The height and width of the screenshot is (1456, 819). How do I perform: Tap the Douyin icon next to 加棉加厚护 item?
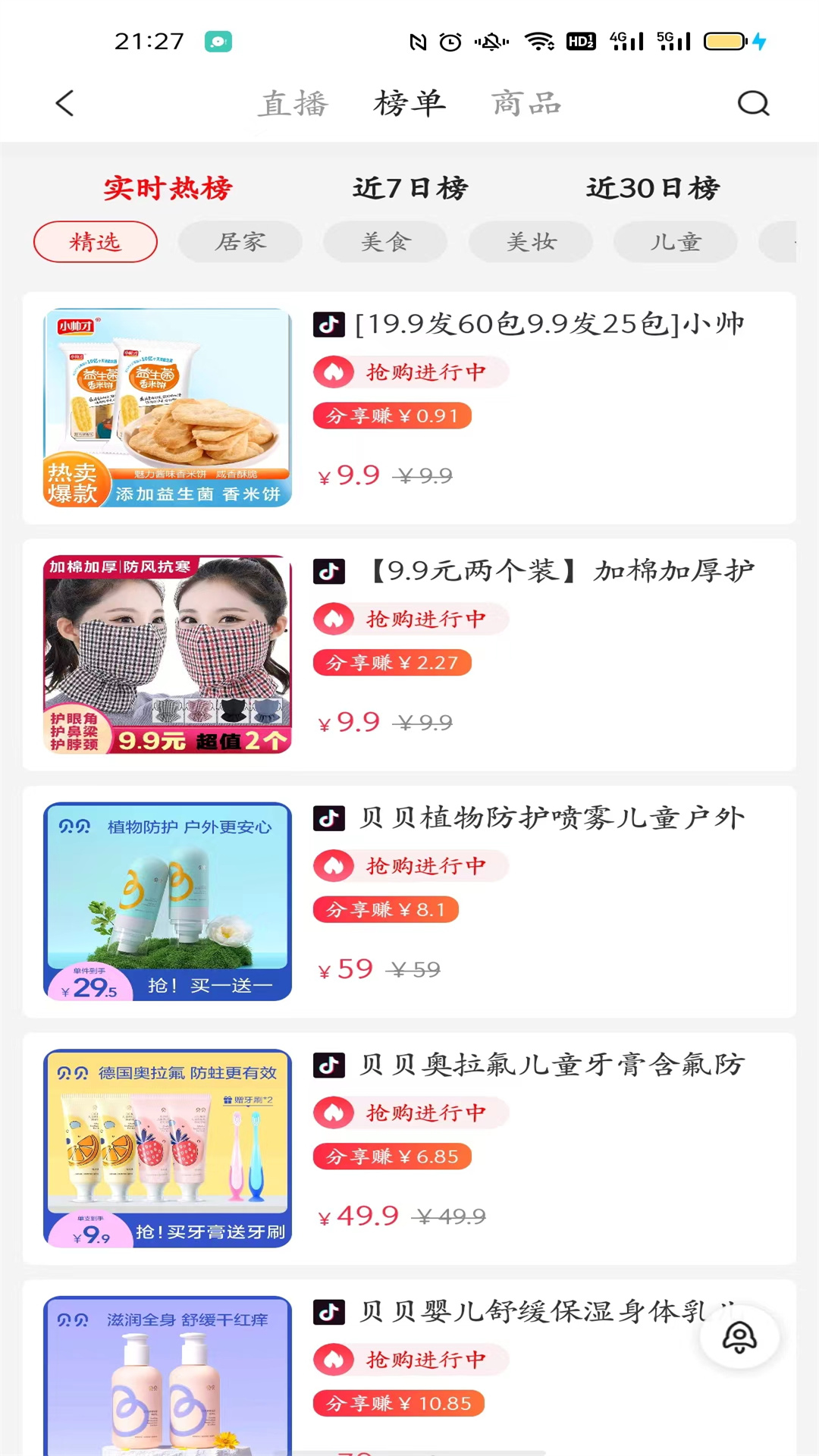point(329,570)
